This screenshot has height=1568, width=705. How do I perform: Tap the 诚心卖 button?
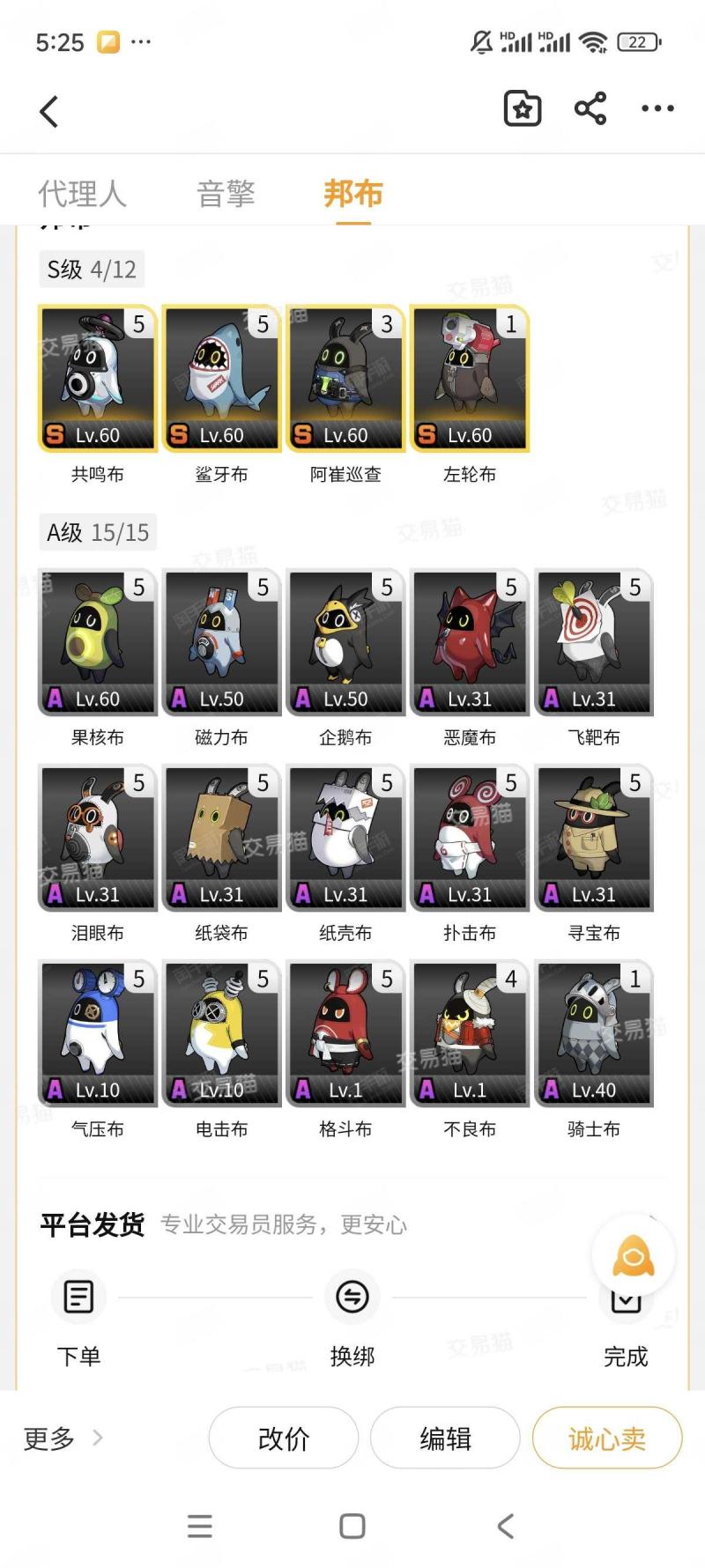pyautogui.click(x=607, y=1438)
